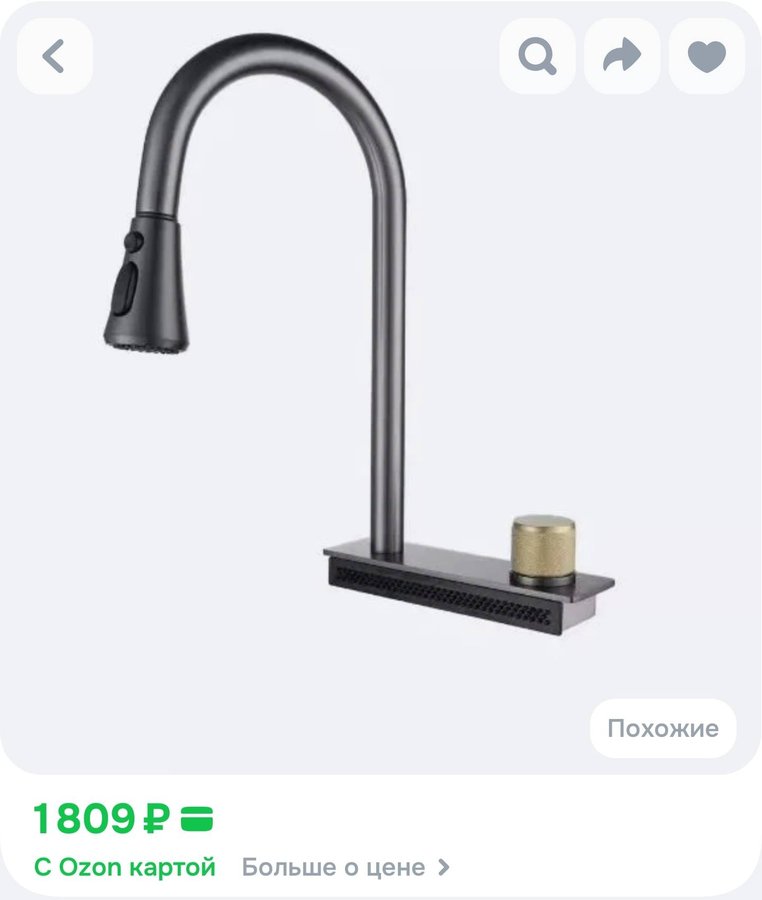Image resolution: width=762 pixels, height=900 pixels.
Task: Show similar items via Похожие
Action: coord(662,728)
